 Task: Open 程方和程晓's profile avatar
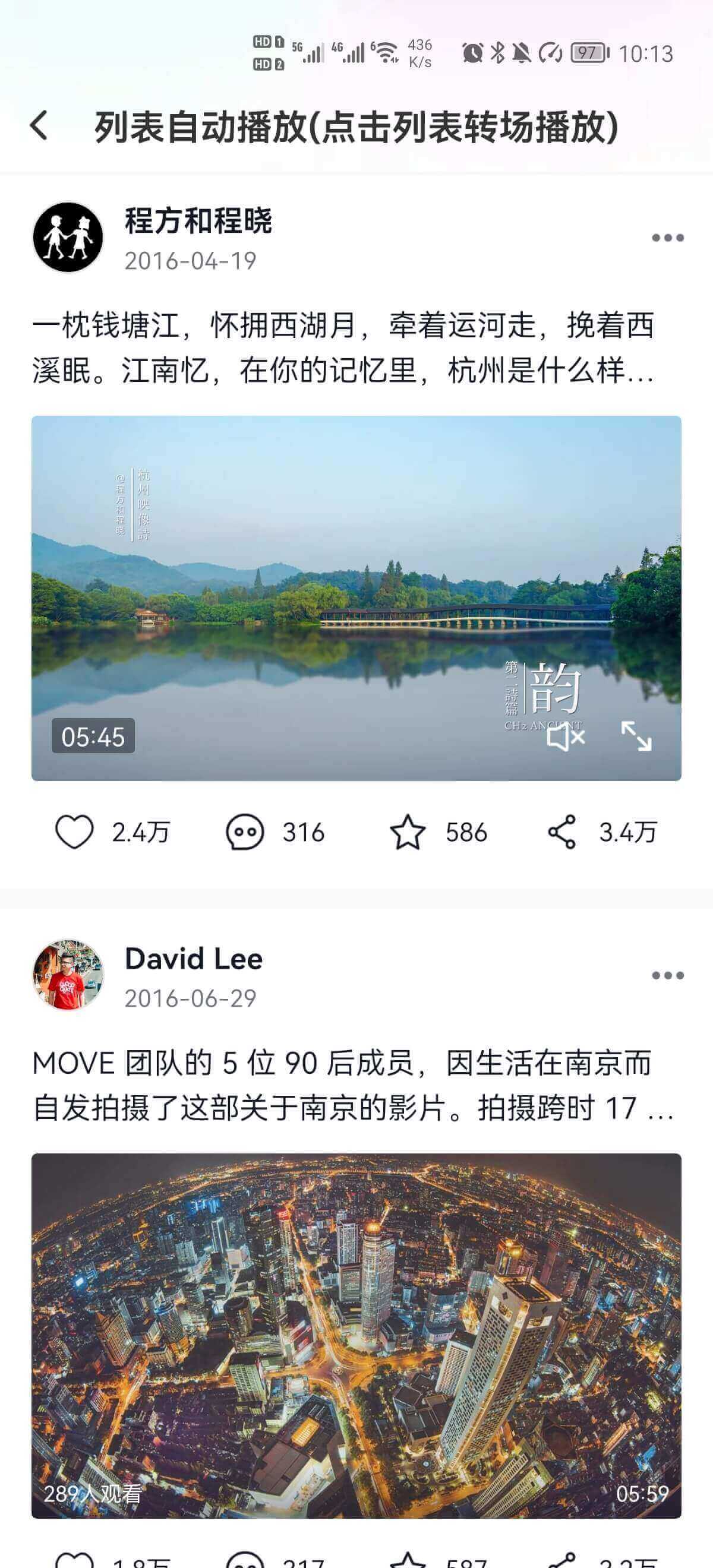click(68, 238)
